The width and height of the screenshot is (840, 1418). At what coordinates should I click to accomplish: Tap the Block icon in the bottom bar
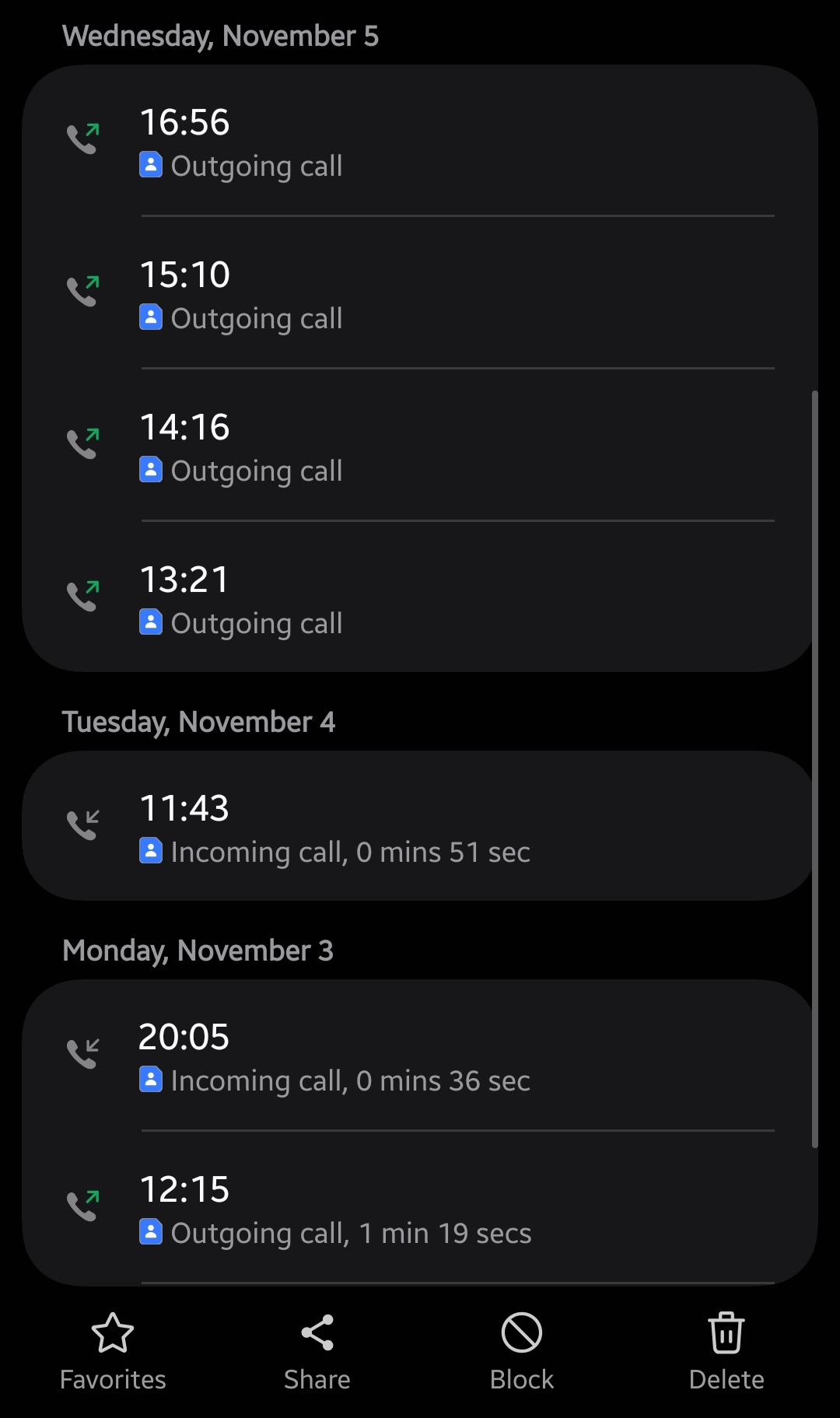tap(521, 1332)
